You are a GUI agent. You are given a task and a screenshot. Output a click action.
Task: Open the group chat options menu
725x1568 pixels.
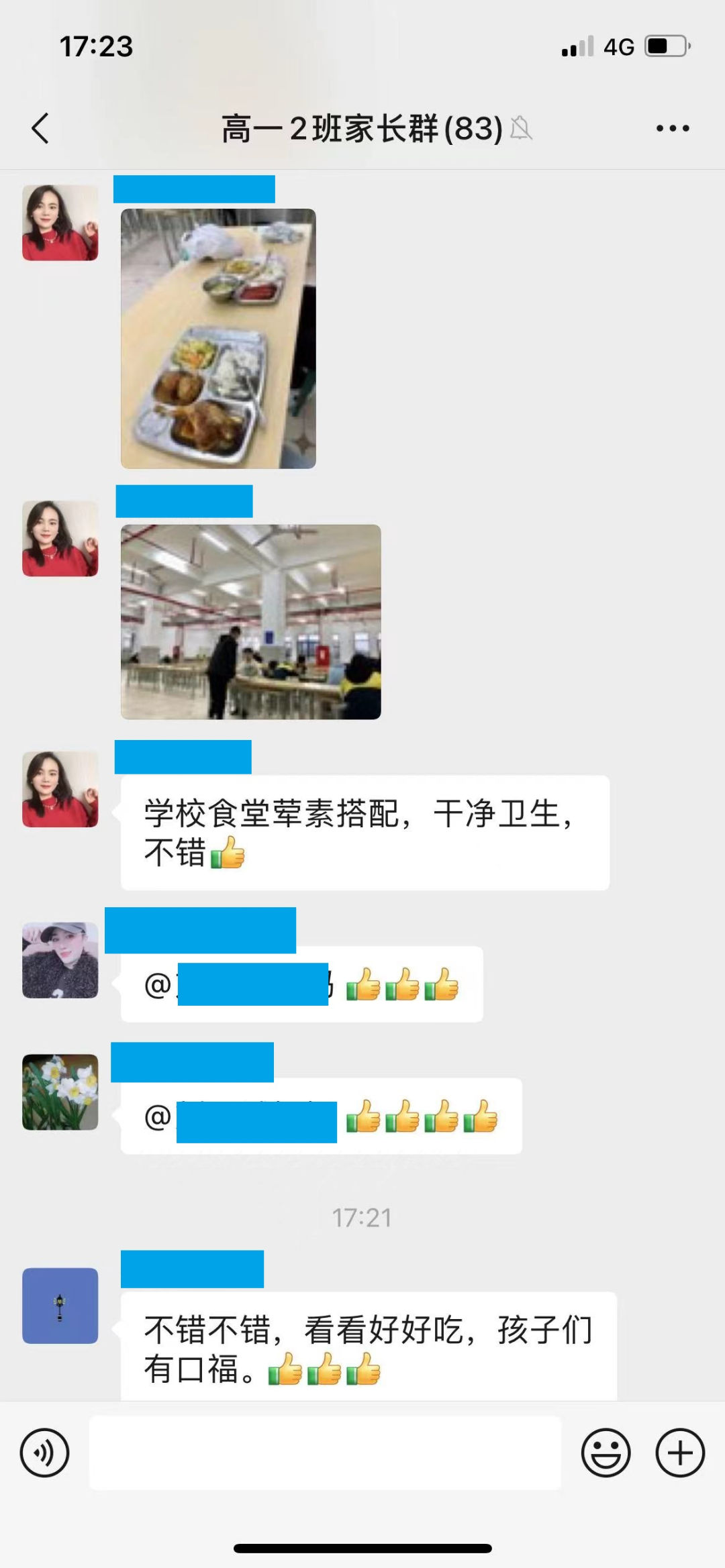673,128
